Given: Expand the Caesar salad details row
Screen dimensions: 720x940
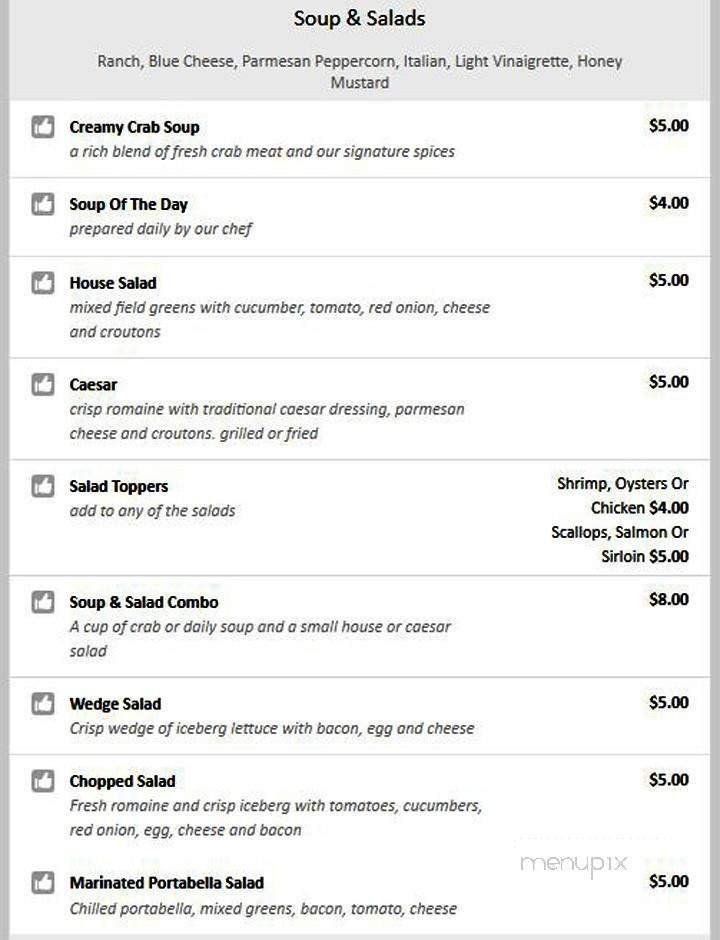Looking at the screenshot, I should 92,384.
